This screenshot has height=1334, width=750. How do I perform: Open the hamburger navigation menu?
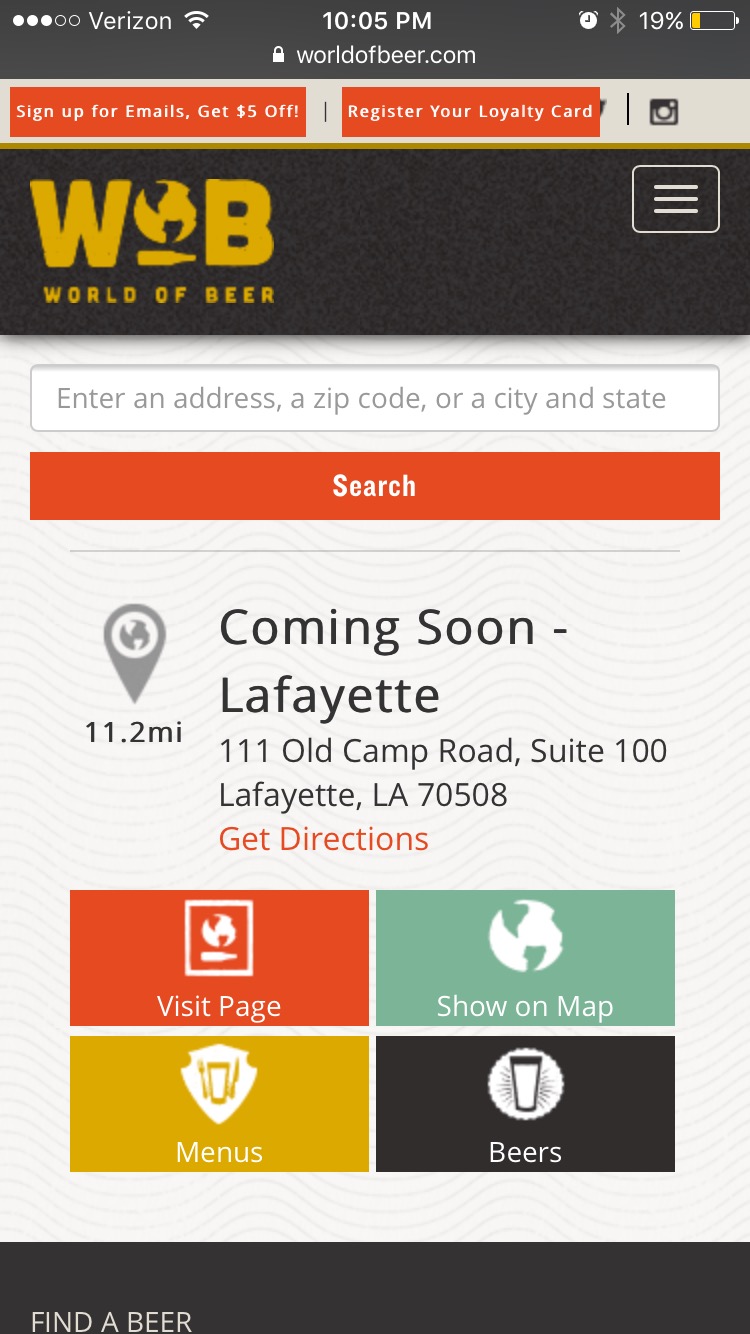pos(676,199)
